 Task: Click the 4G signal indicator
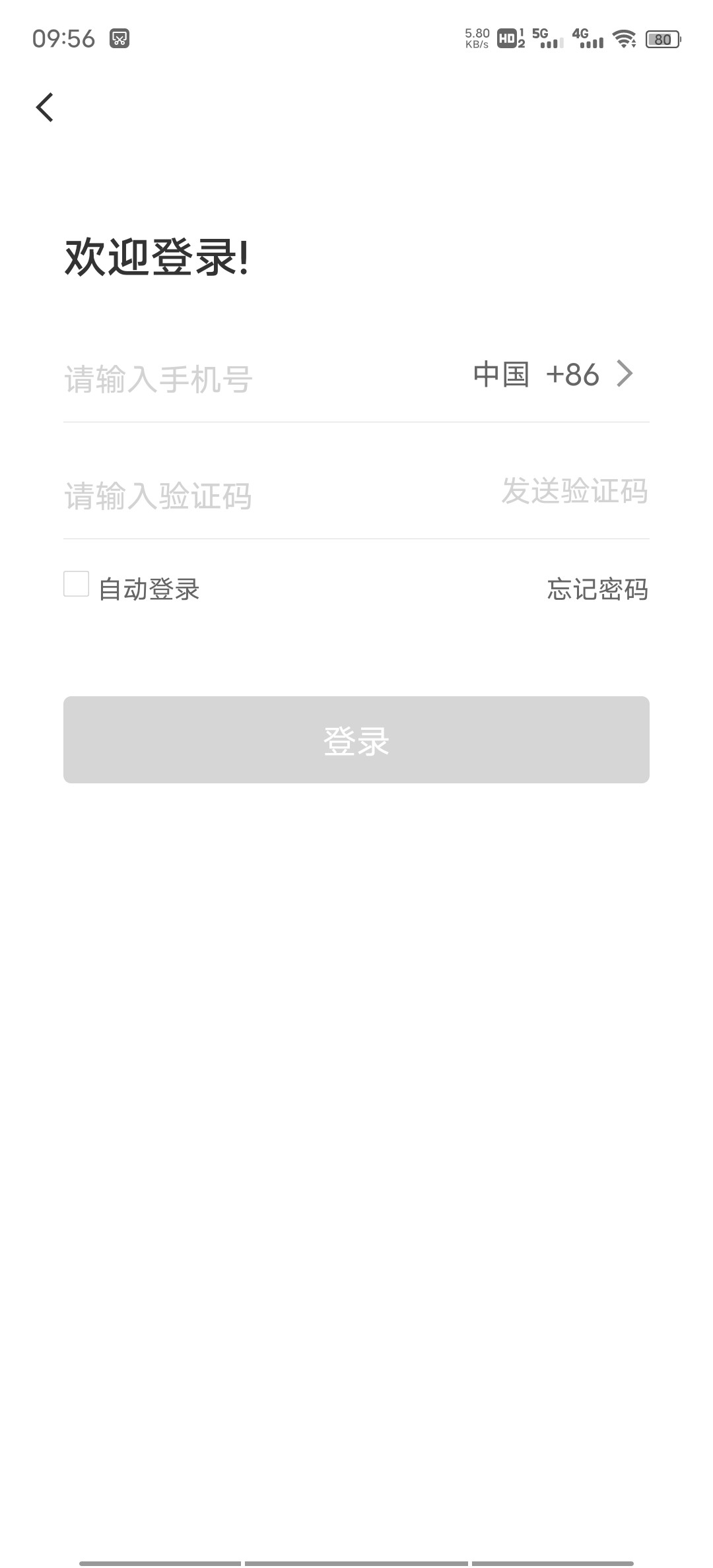click(591, 40)
